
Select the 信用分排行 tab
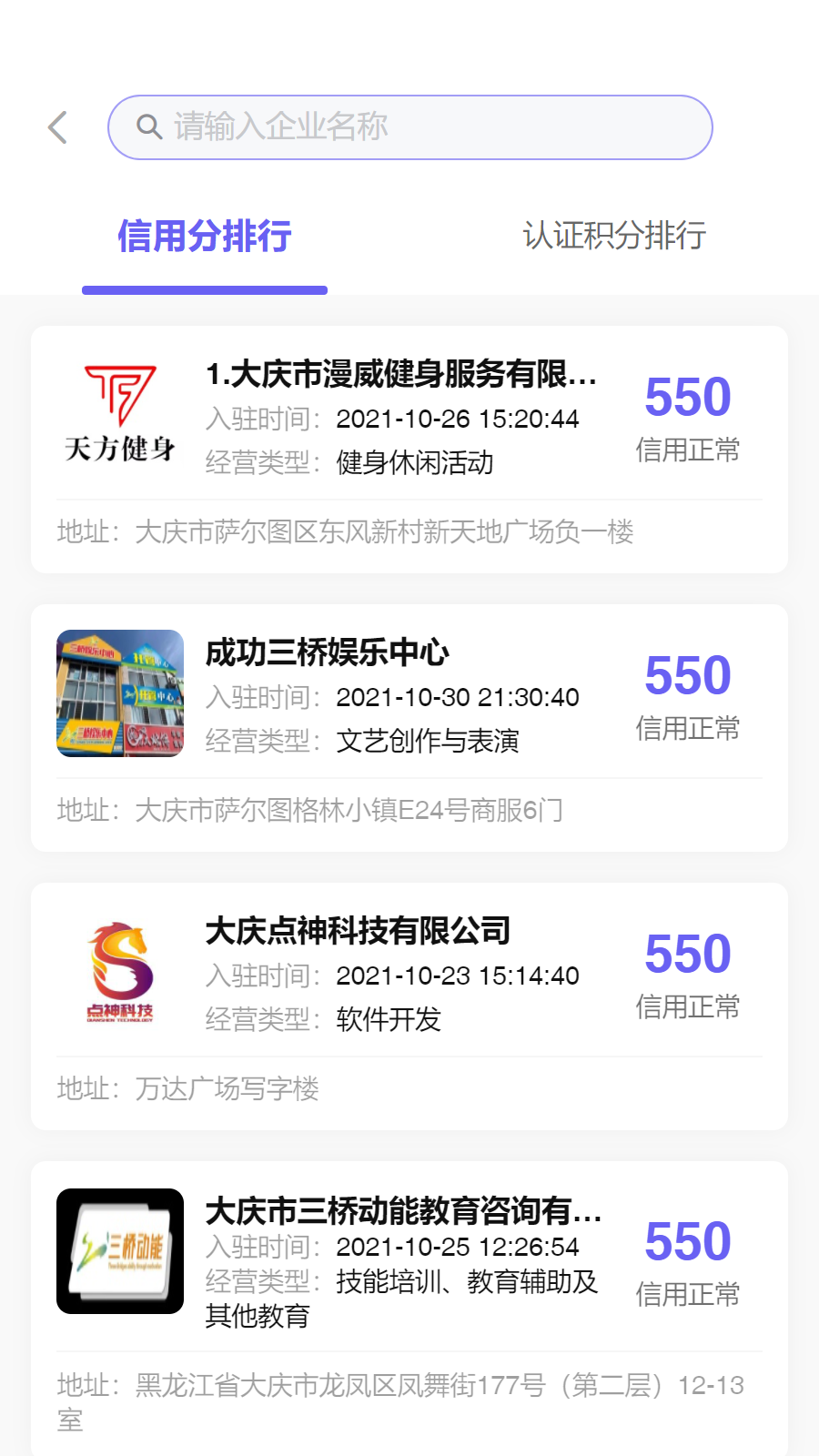(205, 236)
